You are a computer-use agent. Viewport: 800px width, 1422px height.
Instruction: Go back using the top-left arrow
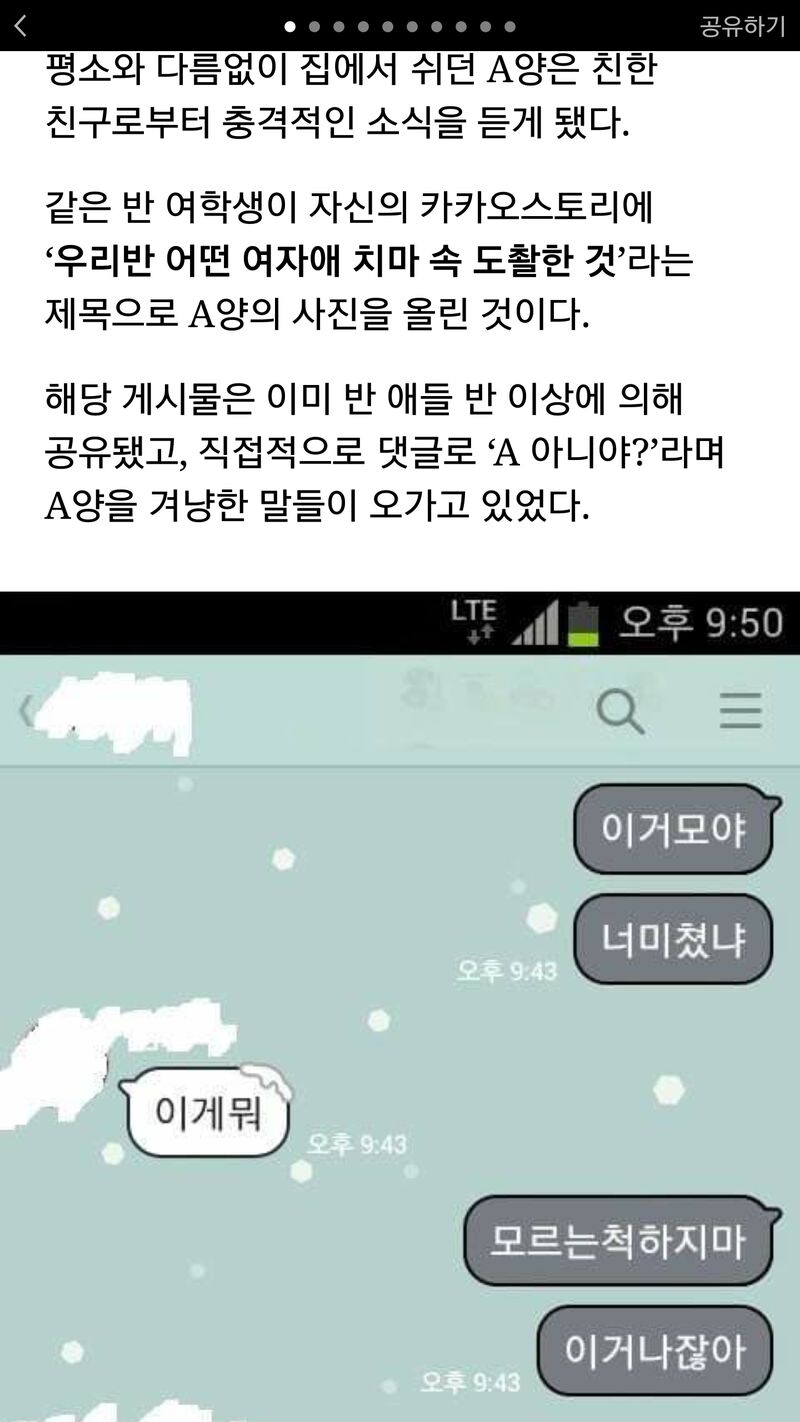tap(22, 27)
